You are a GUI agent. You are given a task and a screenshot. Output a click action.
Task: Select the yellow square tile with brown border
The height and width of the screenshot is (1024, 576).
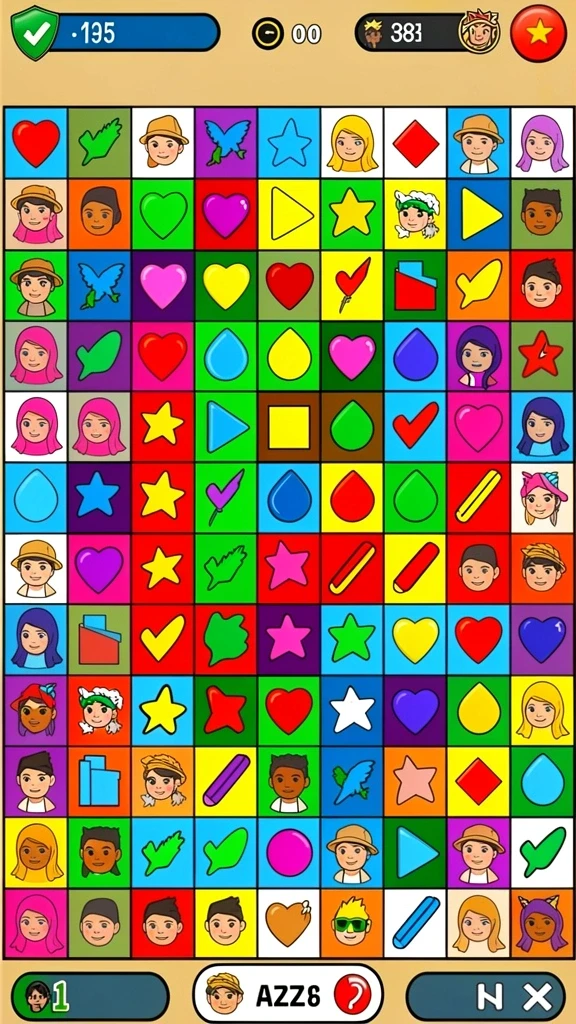click(x=289, y=427)
